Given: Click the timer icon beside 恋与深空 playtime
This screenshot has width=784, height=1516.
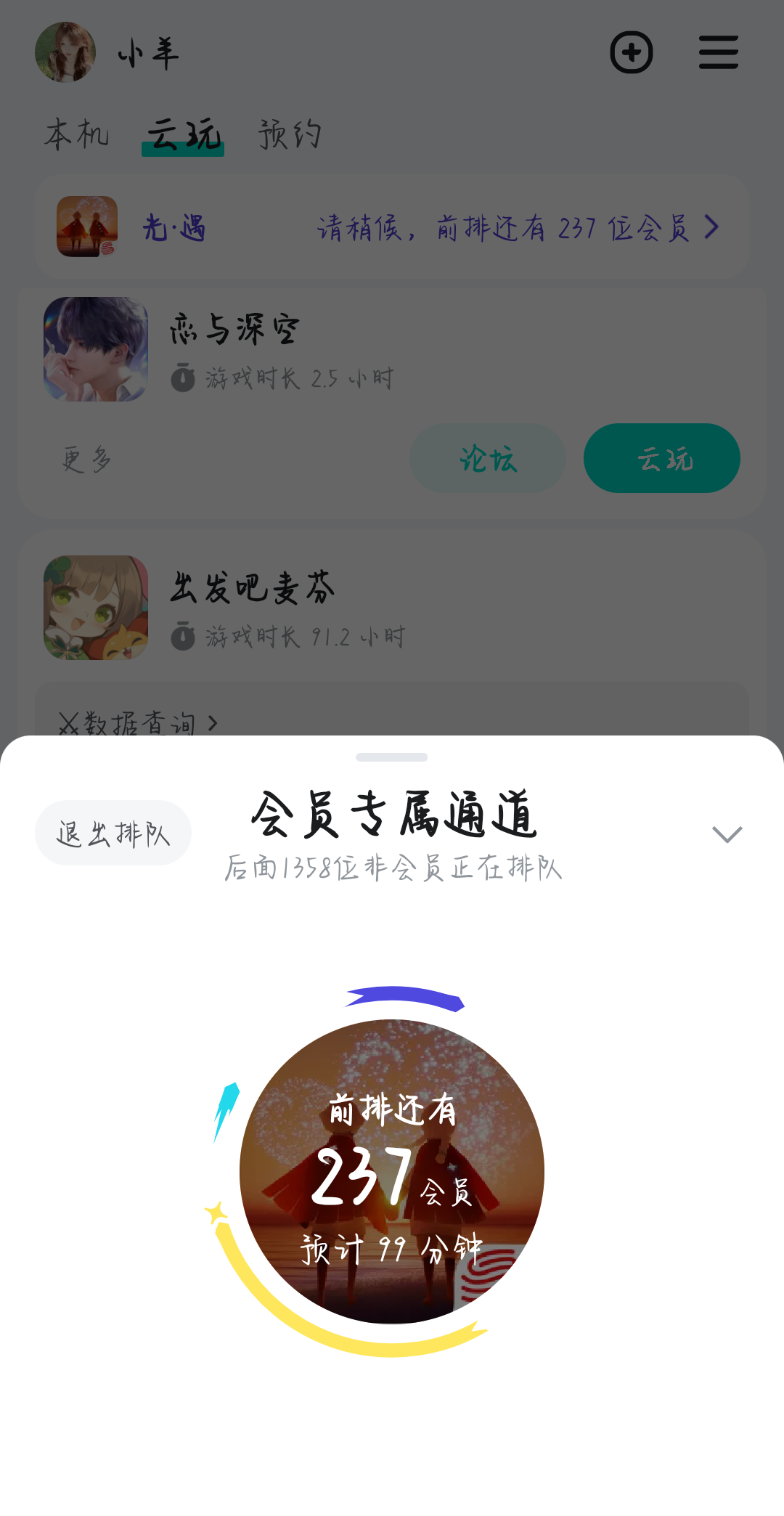Looking at the screenshot, I should (182, 378).
